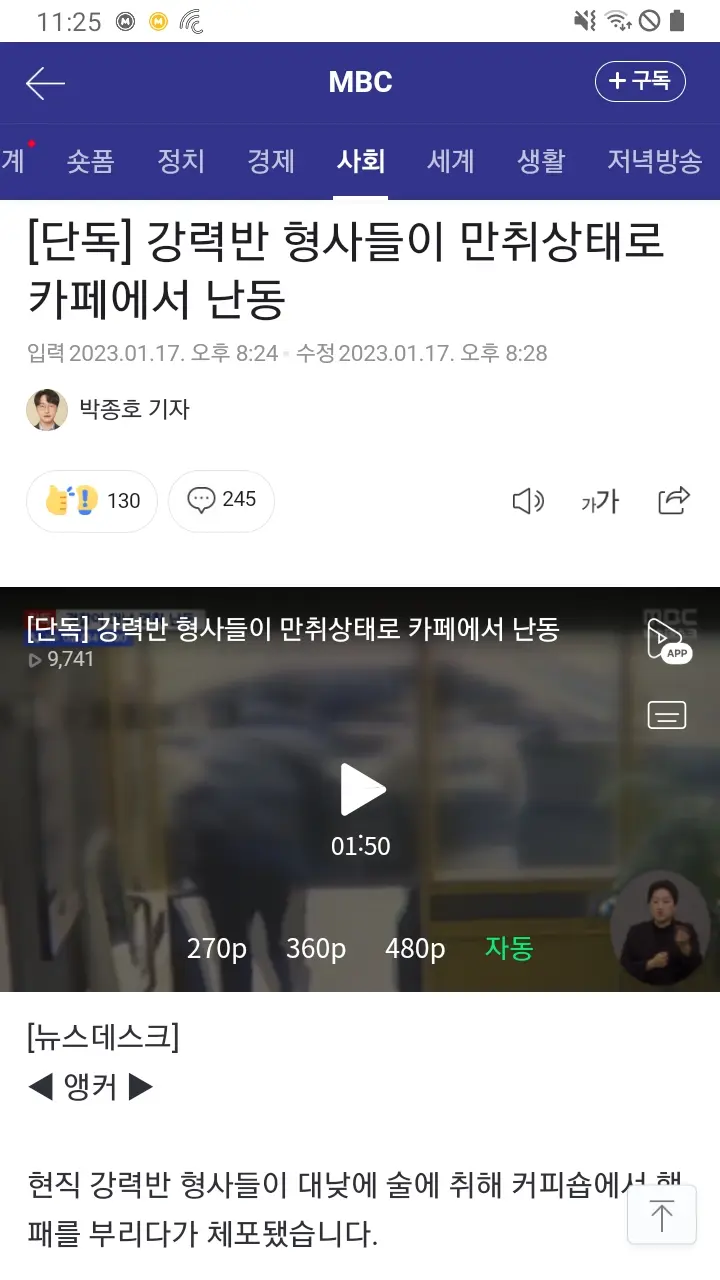This screenshot has height=1280, width=720.
Task: Switch to the 숏폼 tab
Action: [91, 161]
